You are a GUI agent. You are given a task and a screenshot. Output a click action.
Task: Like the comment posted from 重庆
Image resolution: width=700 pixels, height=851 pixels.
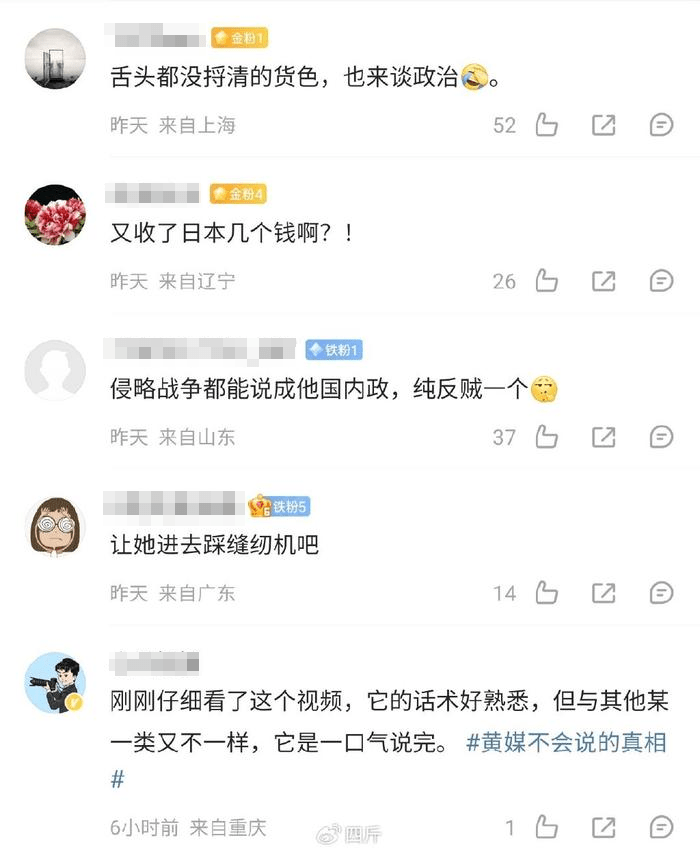546,827
